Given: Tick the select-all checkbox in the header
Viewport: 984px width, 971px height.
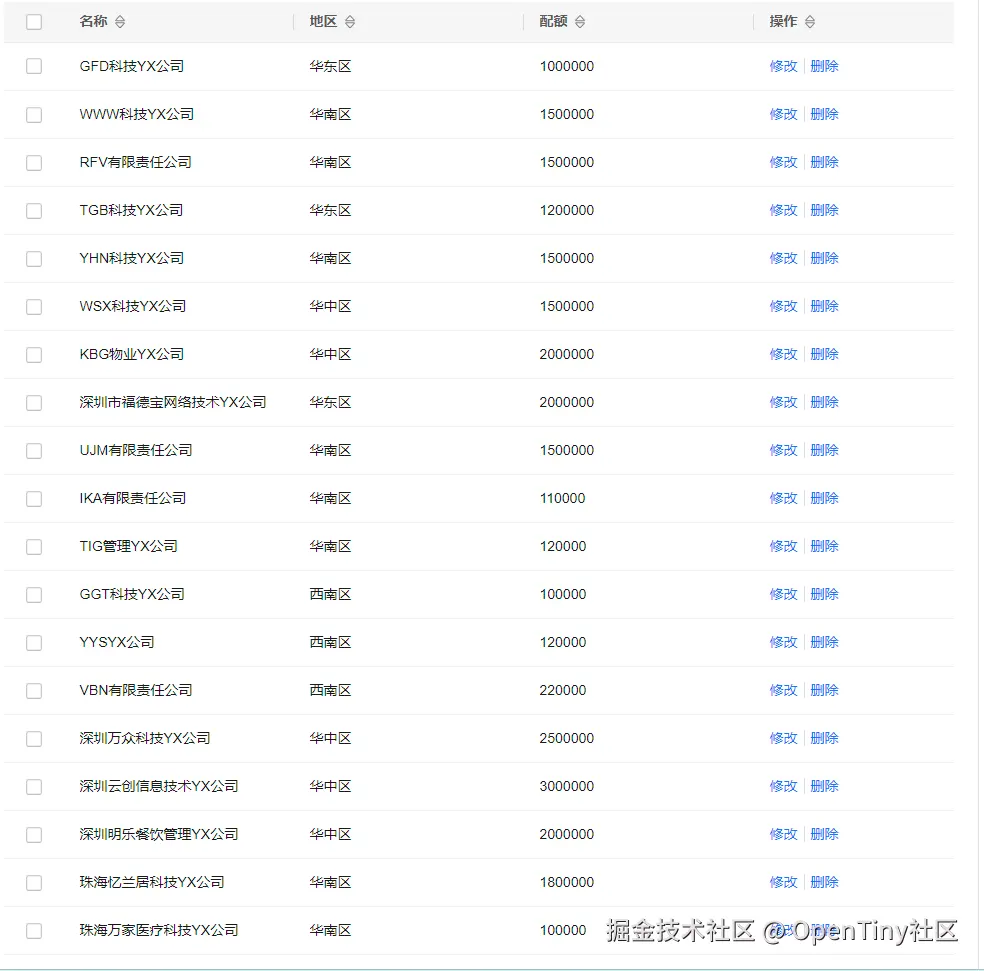Looking at the screenshot, I should tap(34, 22).
